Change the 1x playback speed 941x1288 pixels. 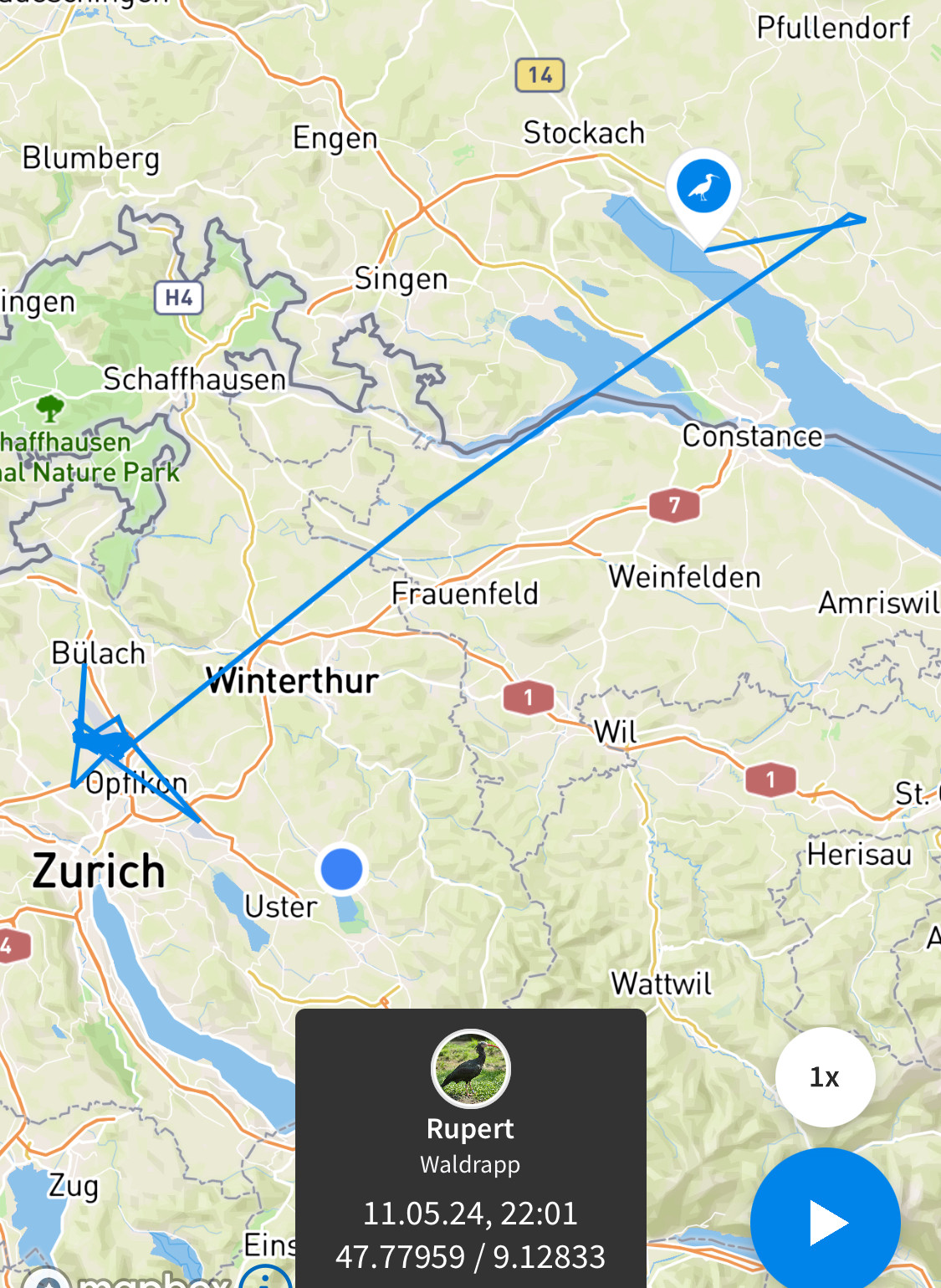click(825, 1077)
